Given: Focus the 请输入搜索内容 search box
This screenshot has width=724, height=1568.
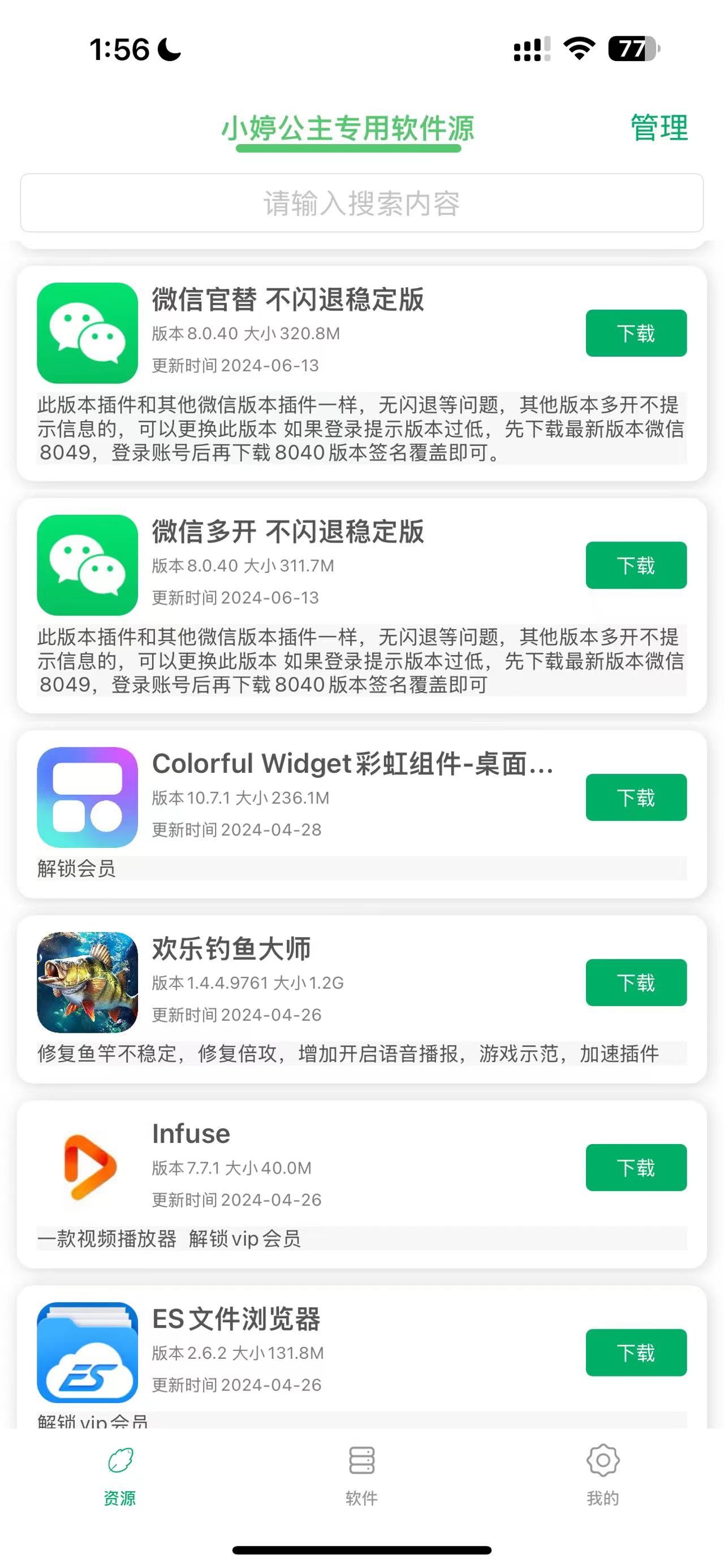Looking at the screenshot, I should click(361, 203).
